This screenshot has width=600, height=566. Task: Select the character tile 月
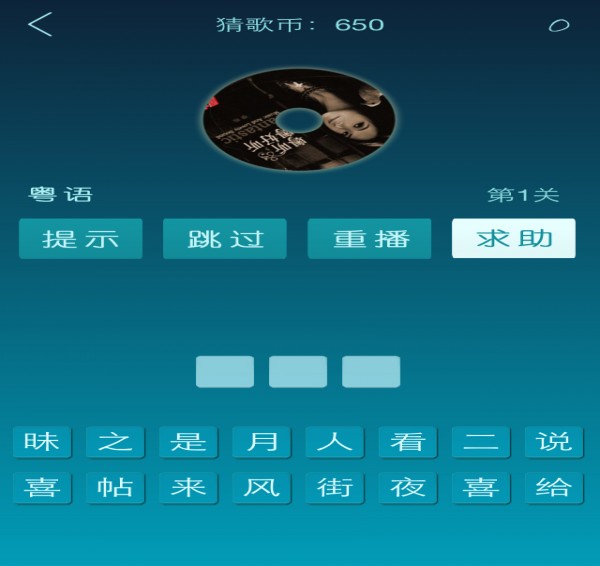click(261, 442)
